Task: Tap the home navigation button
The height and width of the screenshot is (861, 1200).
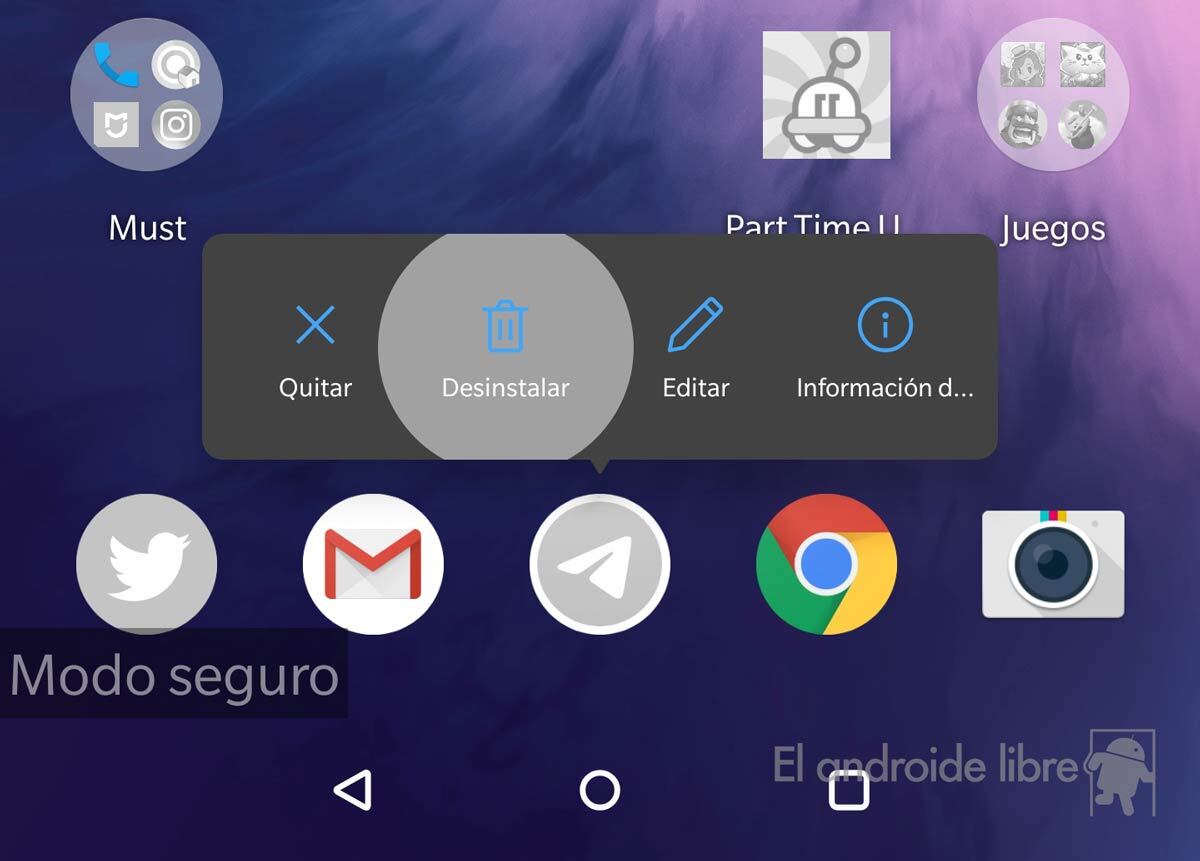Action: point(600,790)
